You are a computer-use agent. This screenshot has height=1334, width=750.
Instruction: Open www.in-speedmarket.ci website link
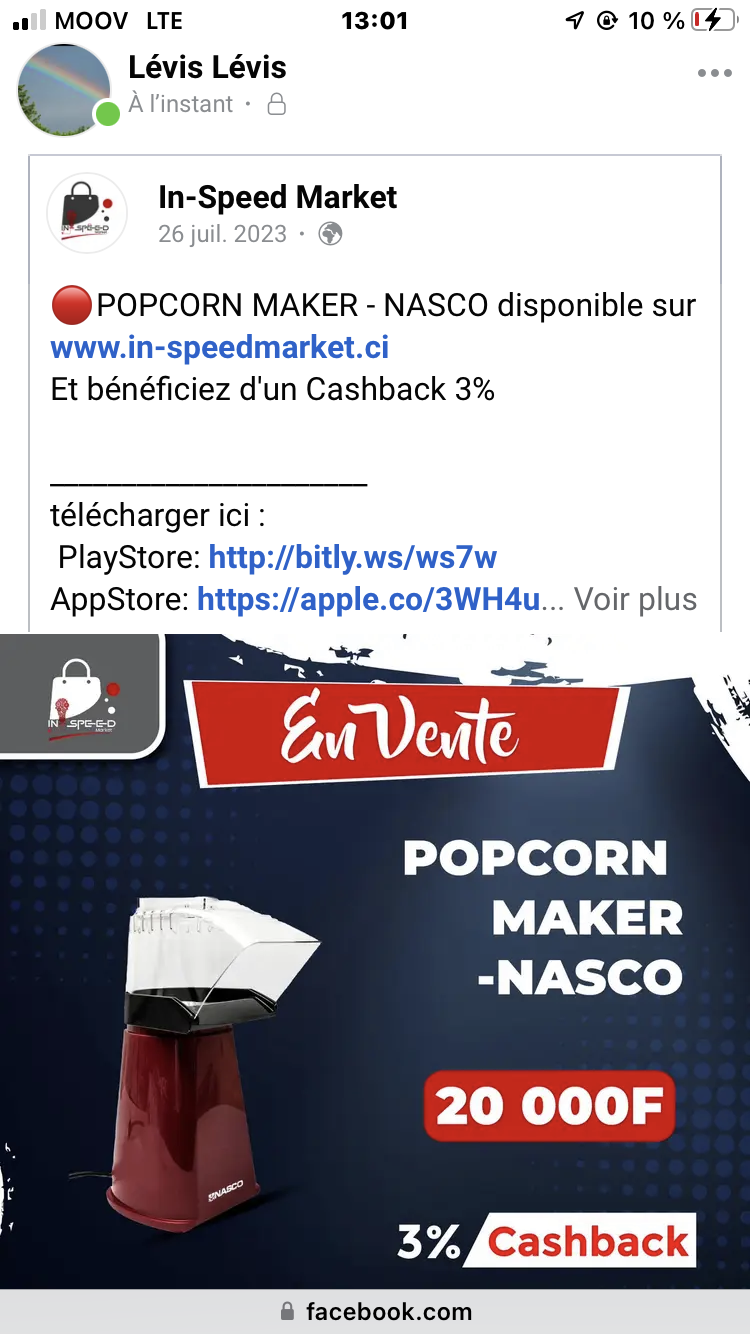click(220, 347)
